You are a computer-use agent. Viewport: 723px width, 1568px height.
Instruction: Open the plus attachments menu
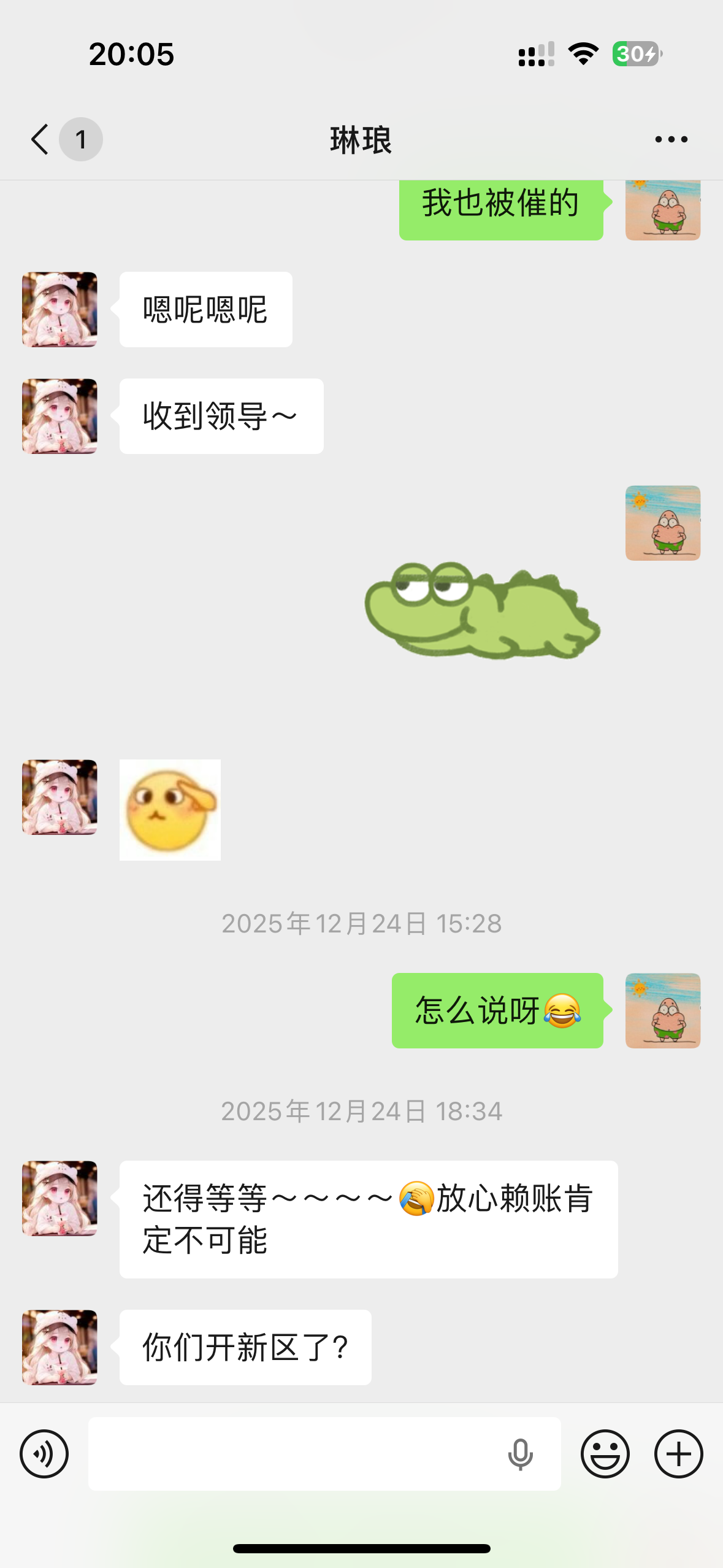point(678,1453)
